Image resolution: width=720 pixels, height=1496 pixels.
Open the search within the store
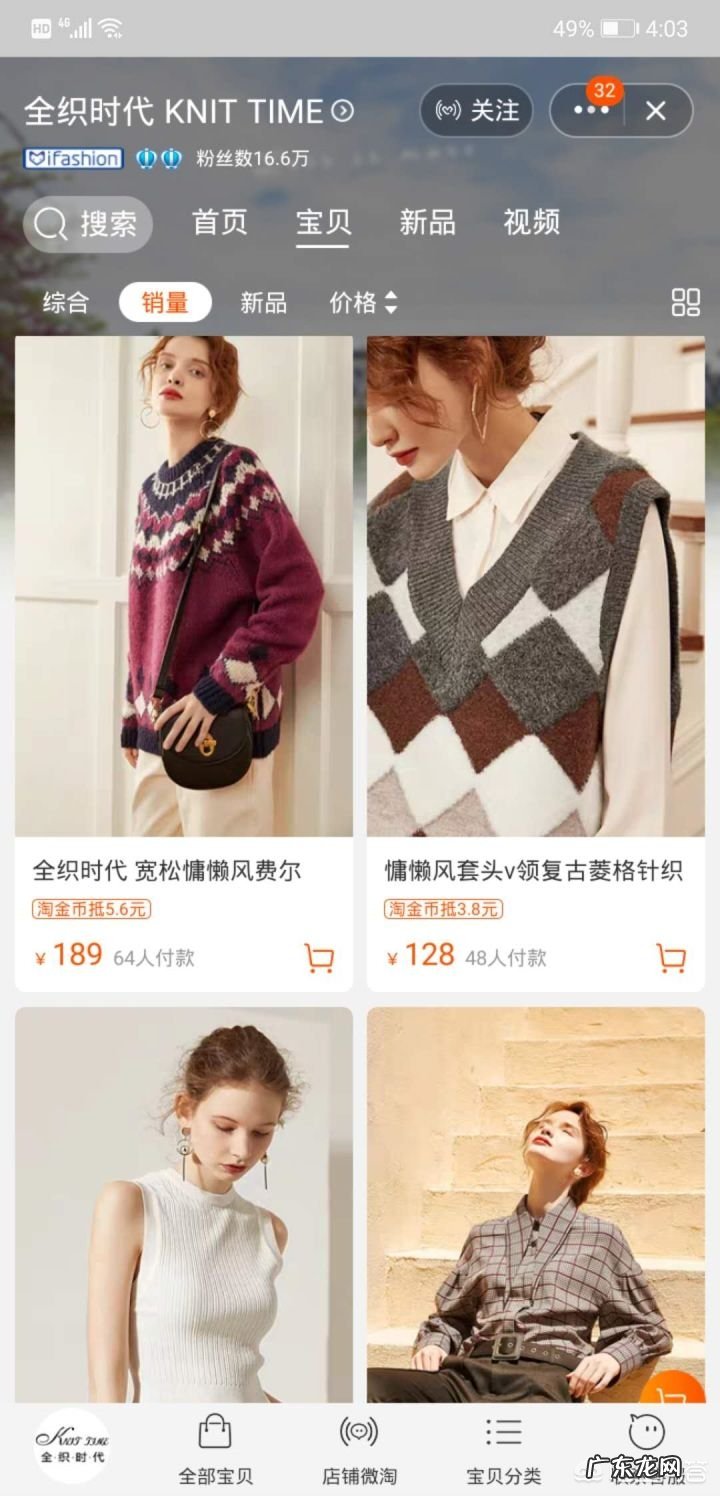(88, 223)
